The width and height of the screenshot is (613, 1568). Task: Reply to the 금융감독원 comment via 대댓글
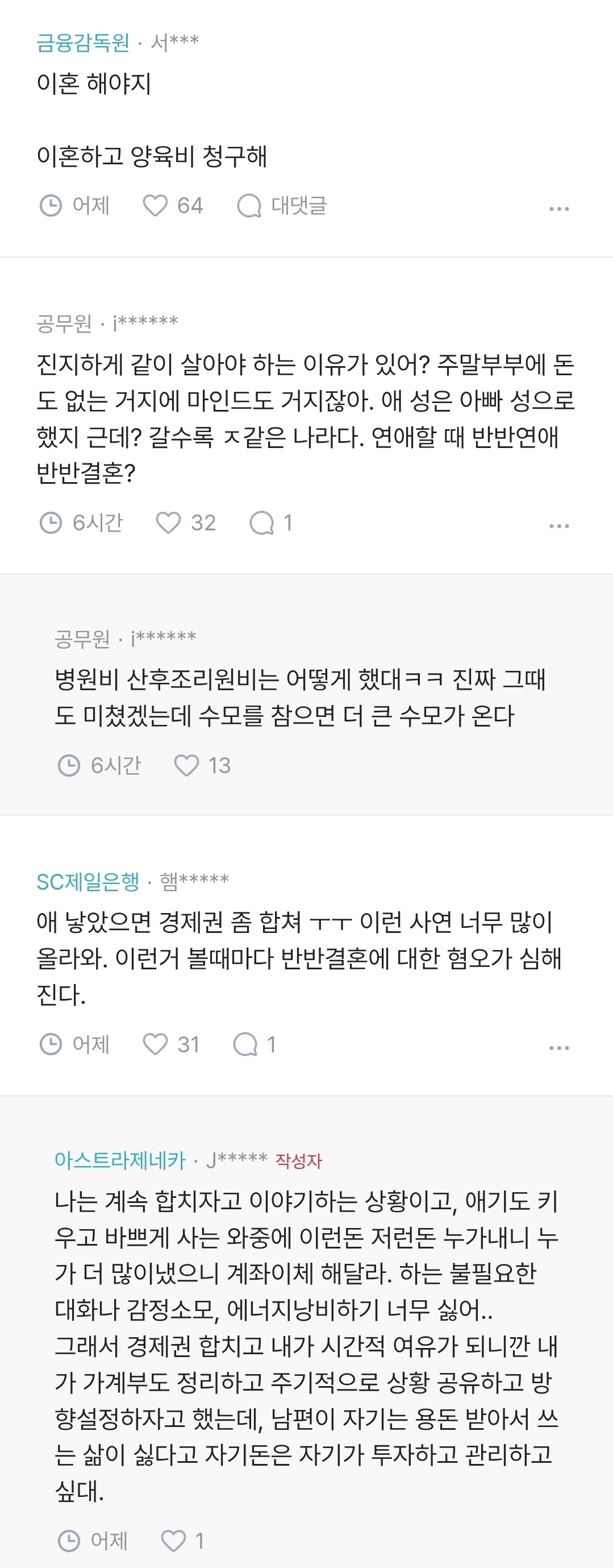coord(282,206)
